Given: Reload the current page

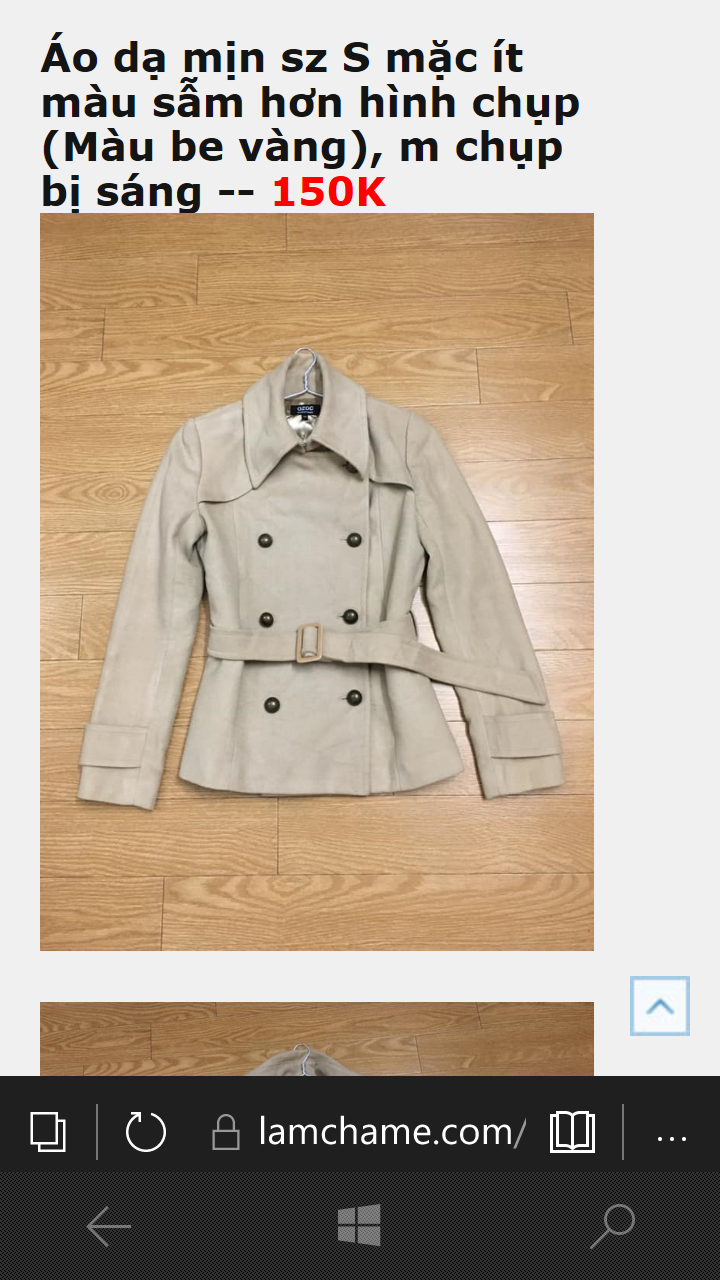Looking at the screenshot, I should coord(145,1132).
